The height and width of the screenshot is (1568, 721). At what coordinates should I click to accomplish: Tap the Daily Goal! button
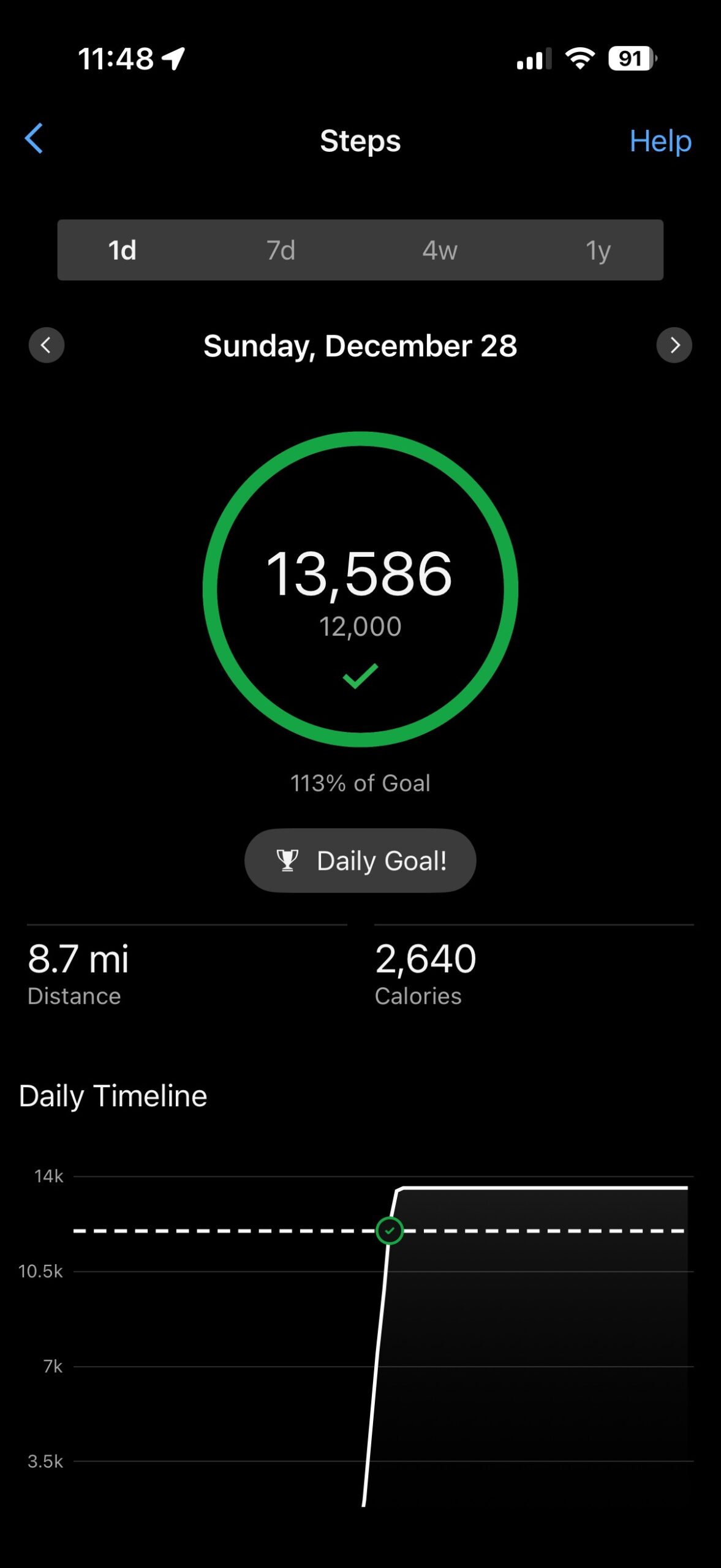(x=360, y=860)
